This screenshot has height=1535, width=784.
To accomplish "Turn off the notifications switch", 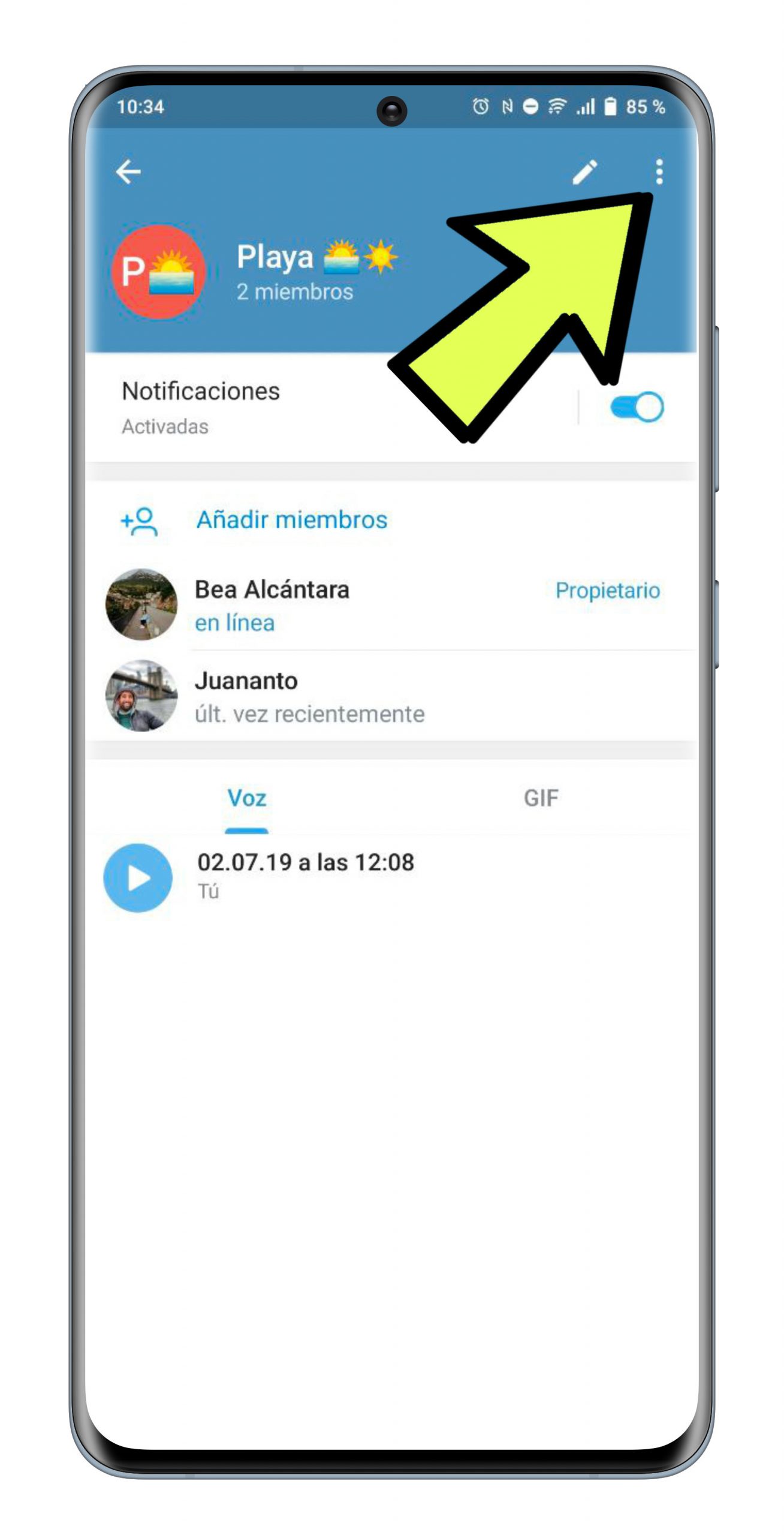I will [637, 408].
